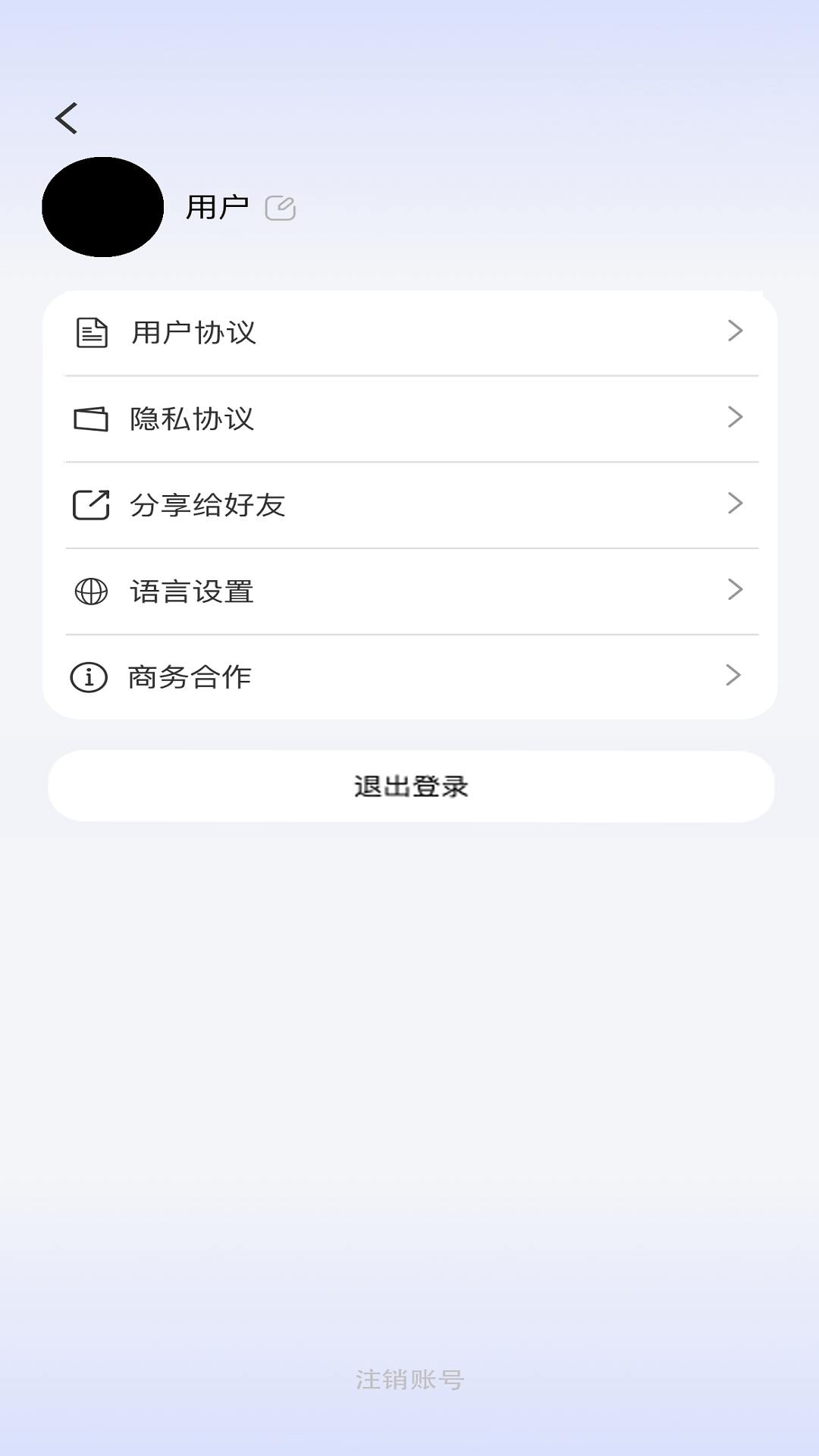Image resolution: width=819 pixels, height=1456 pixels.
Task: Edit the username via the pencil icon
Action: coord(280,208)
